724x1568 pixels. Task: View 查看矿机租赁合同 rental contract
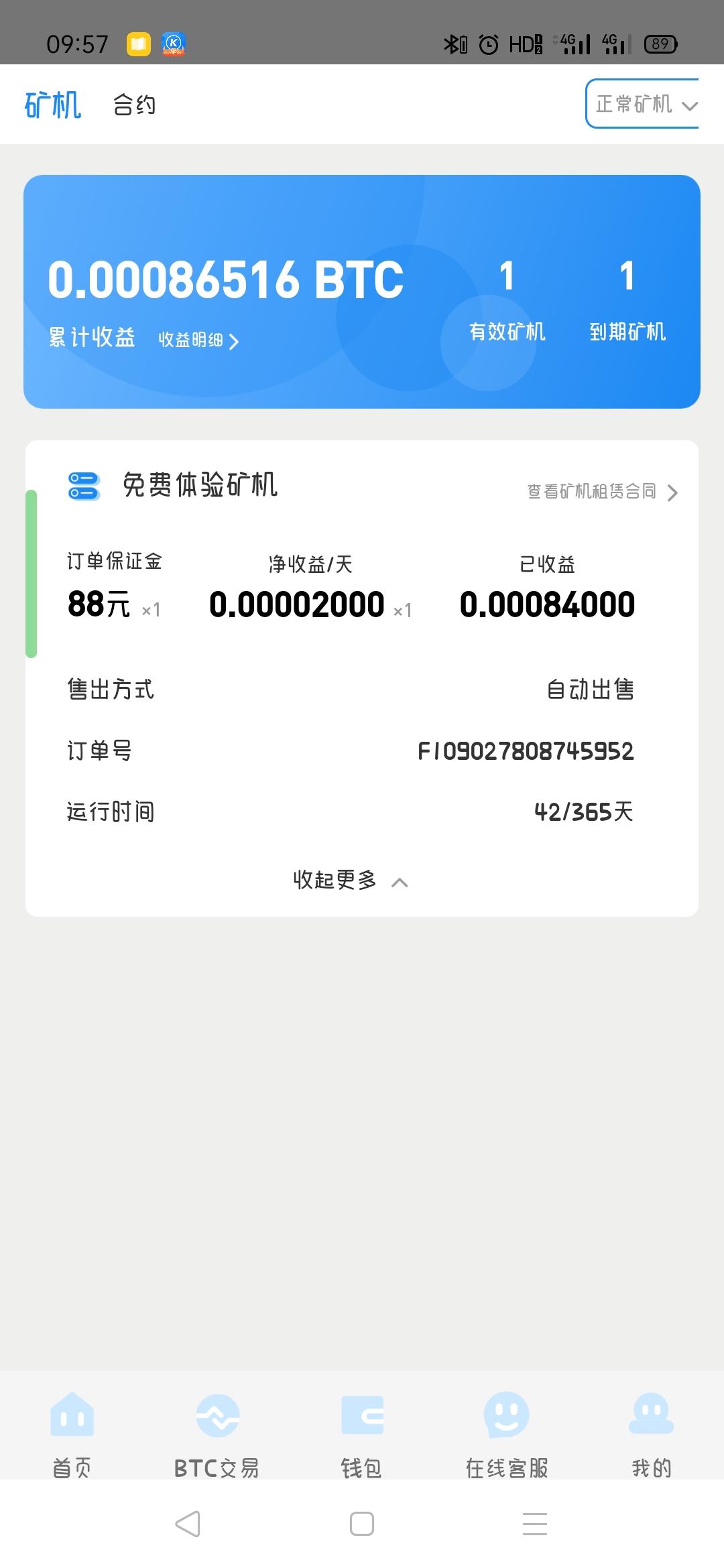[603, 492]
